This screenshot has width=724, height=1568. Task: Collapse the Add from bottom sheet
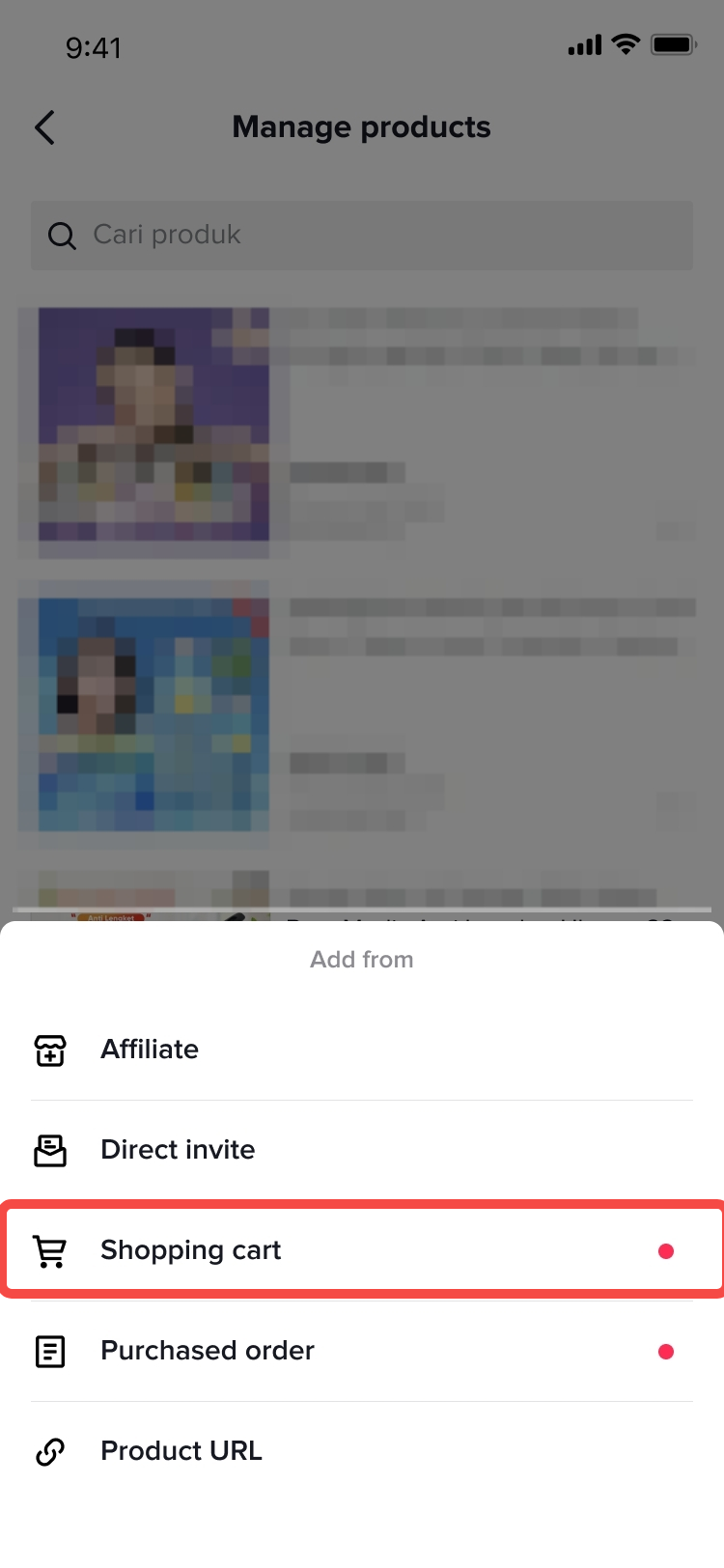tap(362, 959)
